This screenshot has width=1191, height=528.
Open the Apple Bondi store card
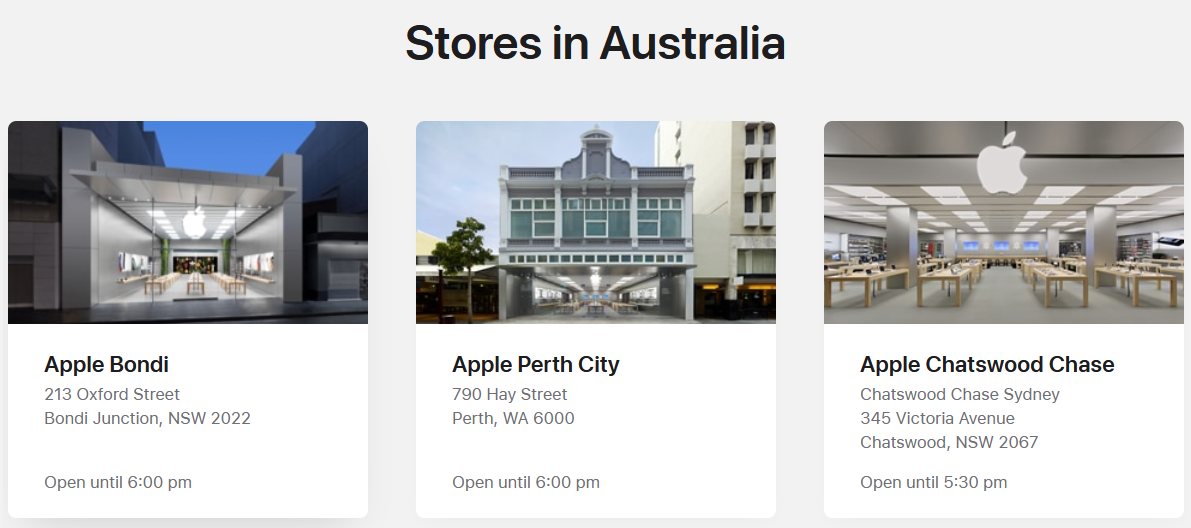(x=188, y=319)
